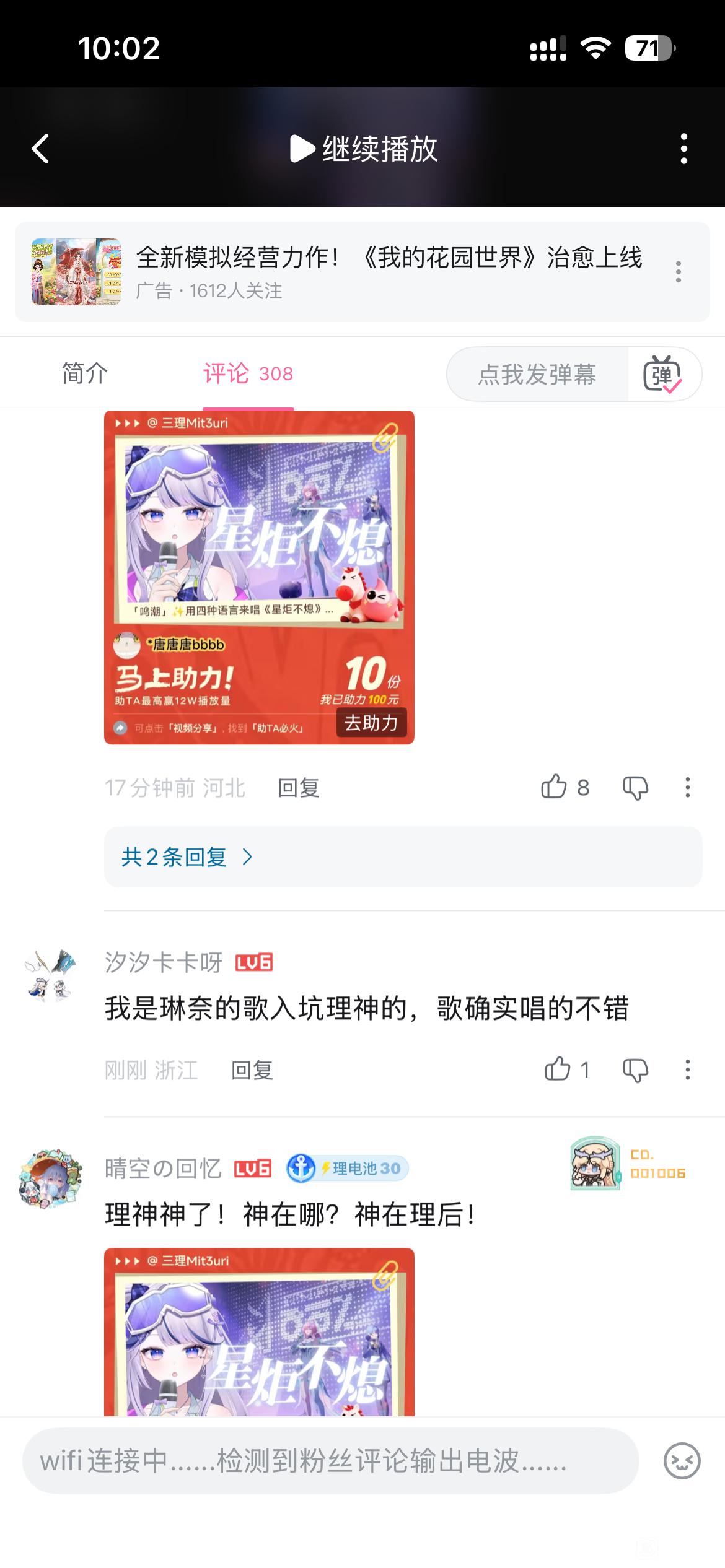This screenshot has width=725, height=1568.
Task: Tap the comment input field at the bottom
Action: 330,1461
